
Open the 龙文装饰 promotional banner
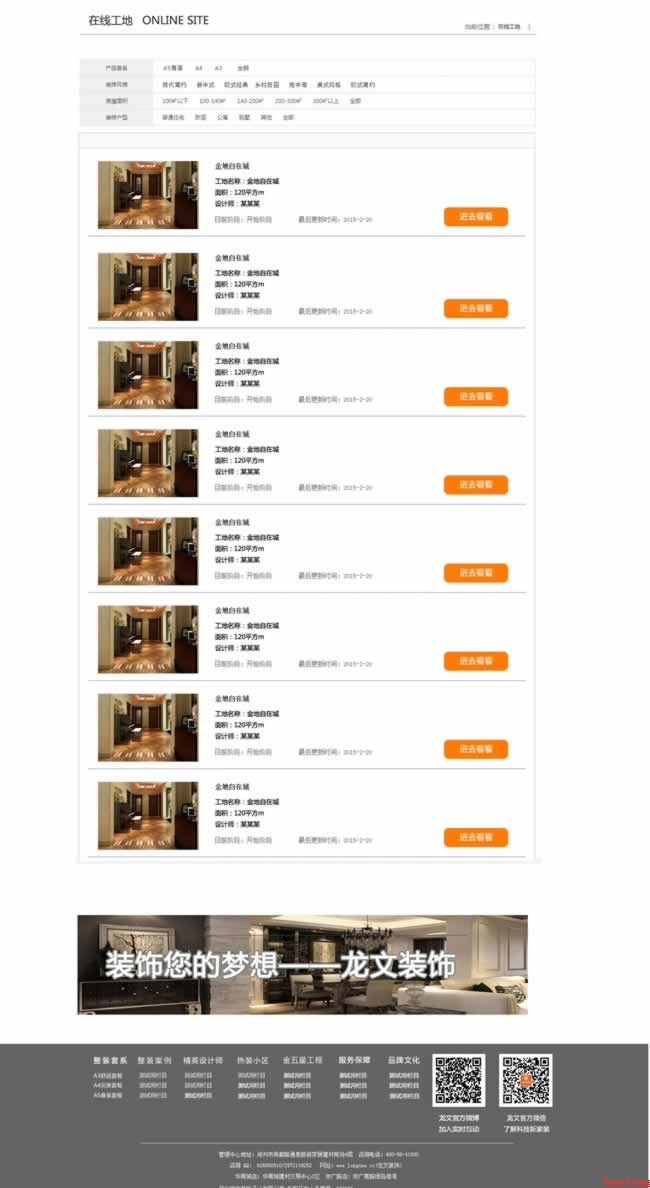302,964
